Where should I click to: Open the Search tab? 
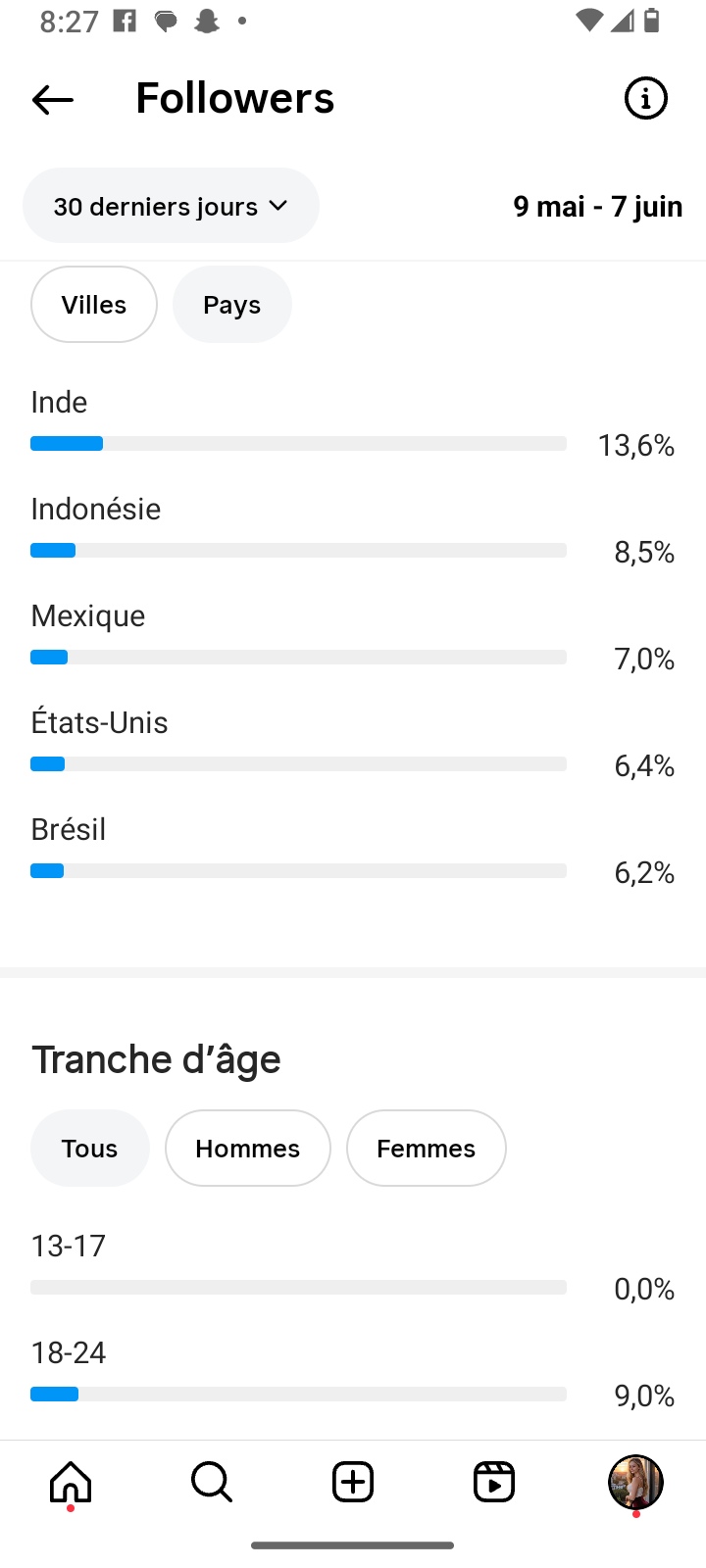click(x=212, y=1482)
